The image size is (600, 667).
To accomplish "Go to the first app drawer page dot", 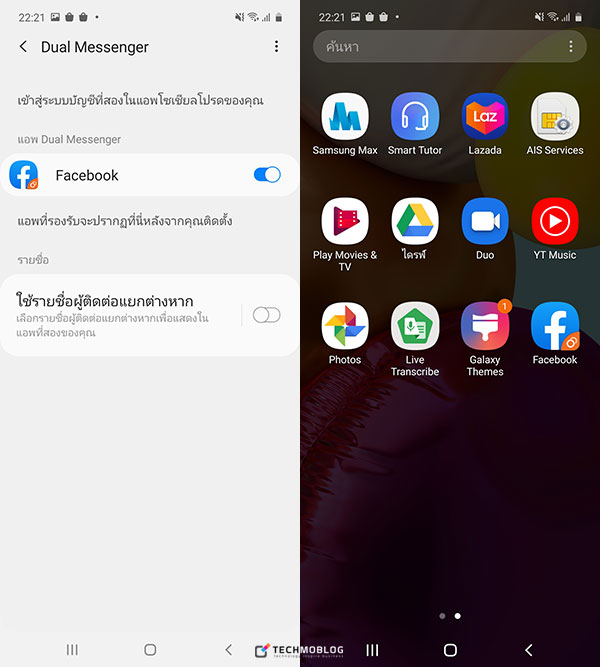I will 442,616.
